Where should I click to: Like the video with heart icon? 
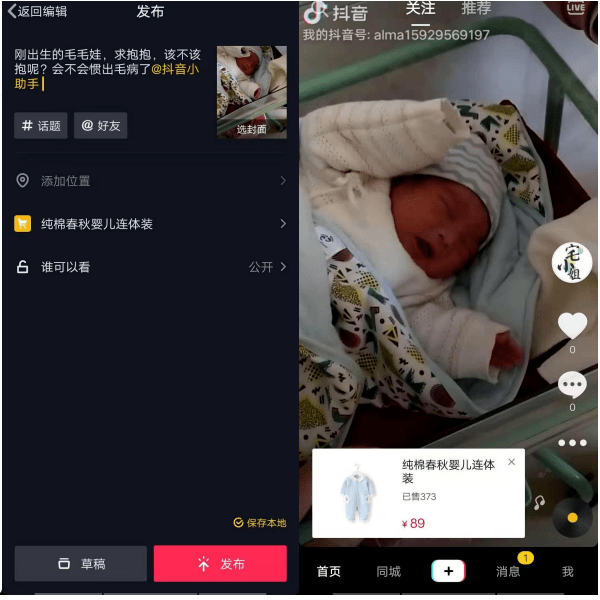point(572,326)
